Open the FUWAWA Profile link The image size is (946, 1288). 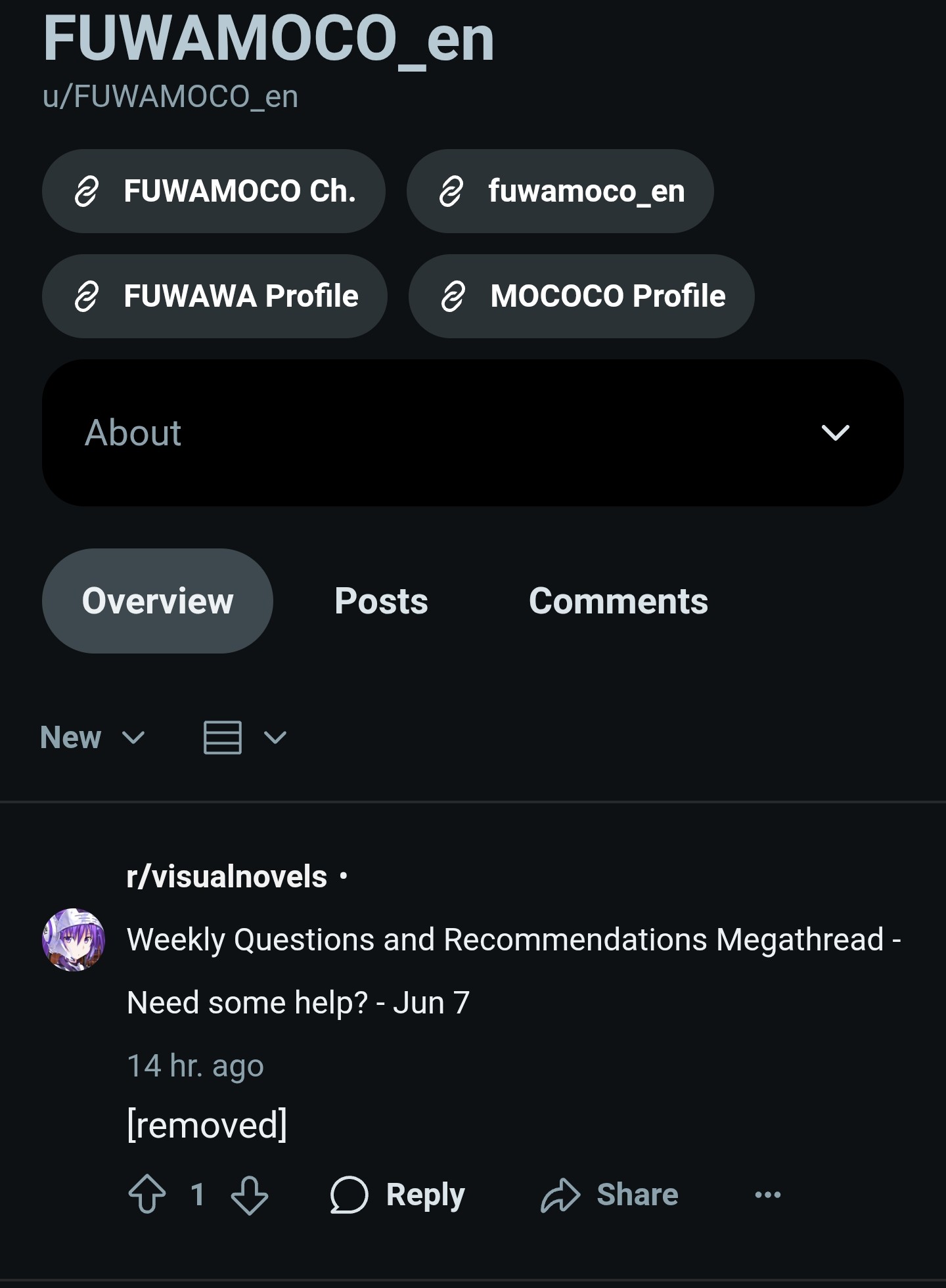point(214,296)
